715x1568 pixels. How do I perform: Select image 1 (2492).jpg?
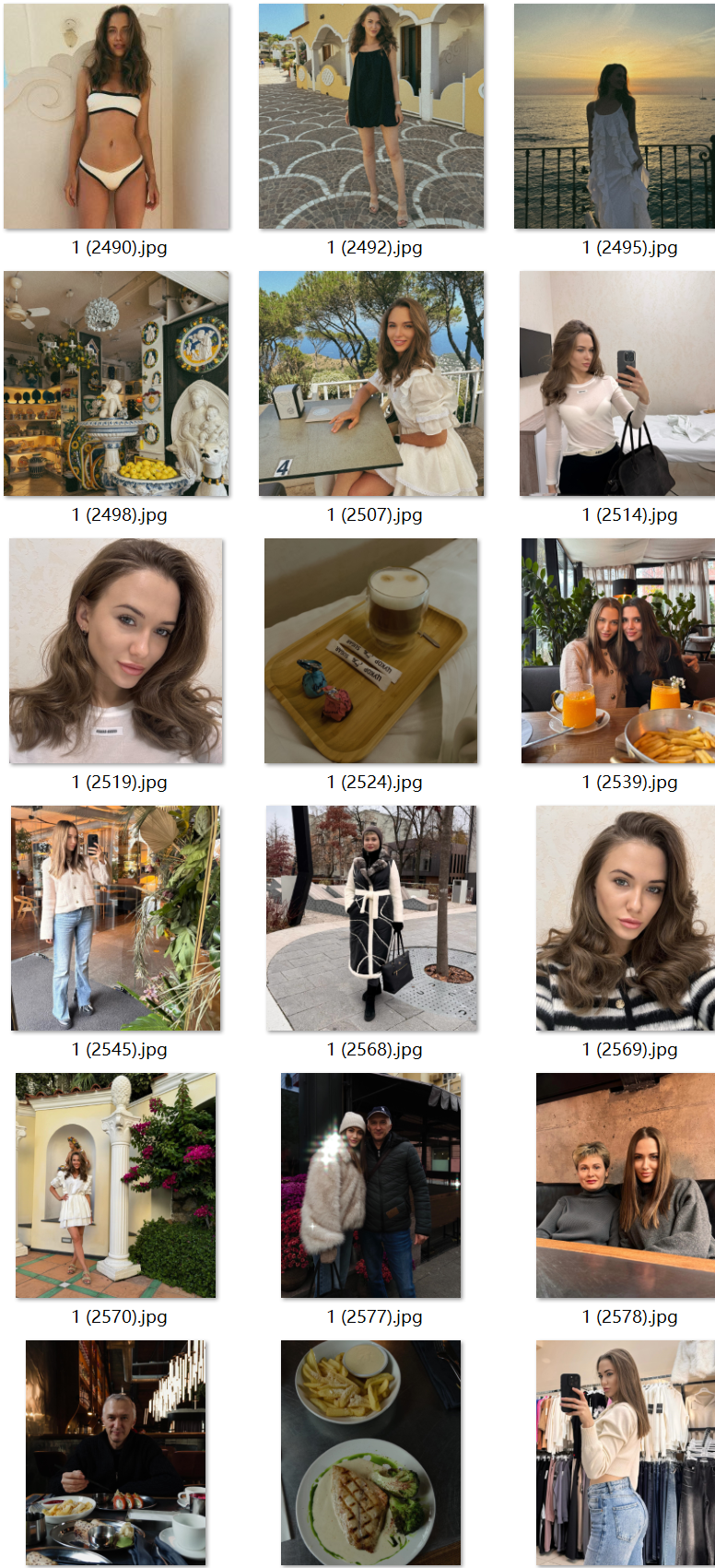tap(371, 116)
